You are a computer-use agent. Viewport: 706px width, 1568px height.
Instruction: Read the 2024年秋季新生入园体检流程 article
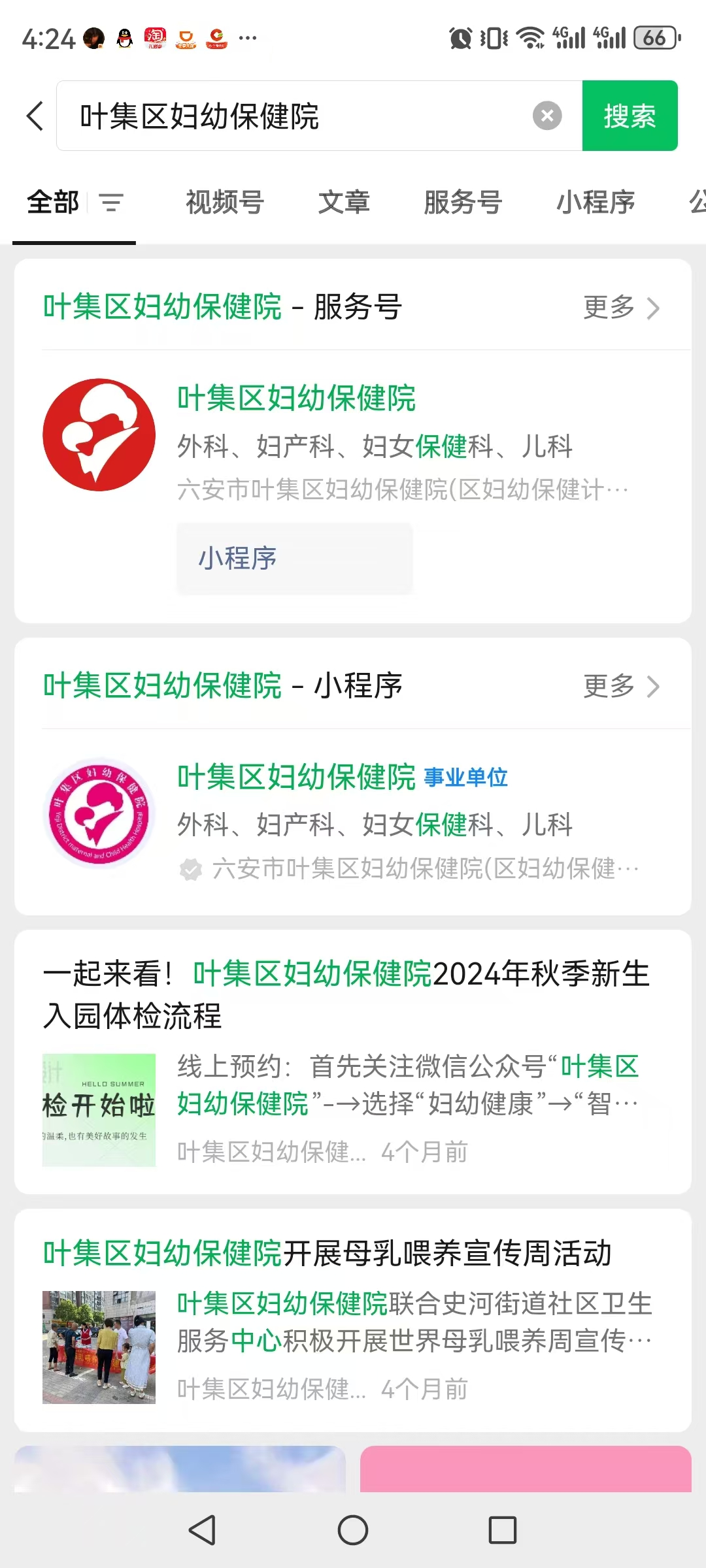tap(346, 994)
